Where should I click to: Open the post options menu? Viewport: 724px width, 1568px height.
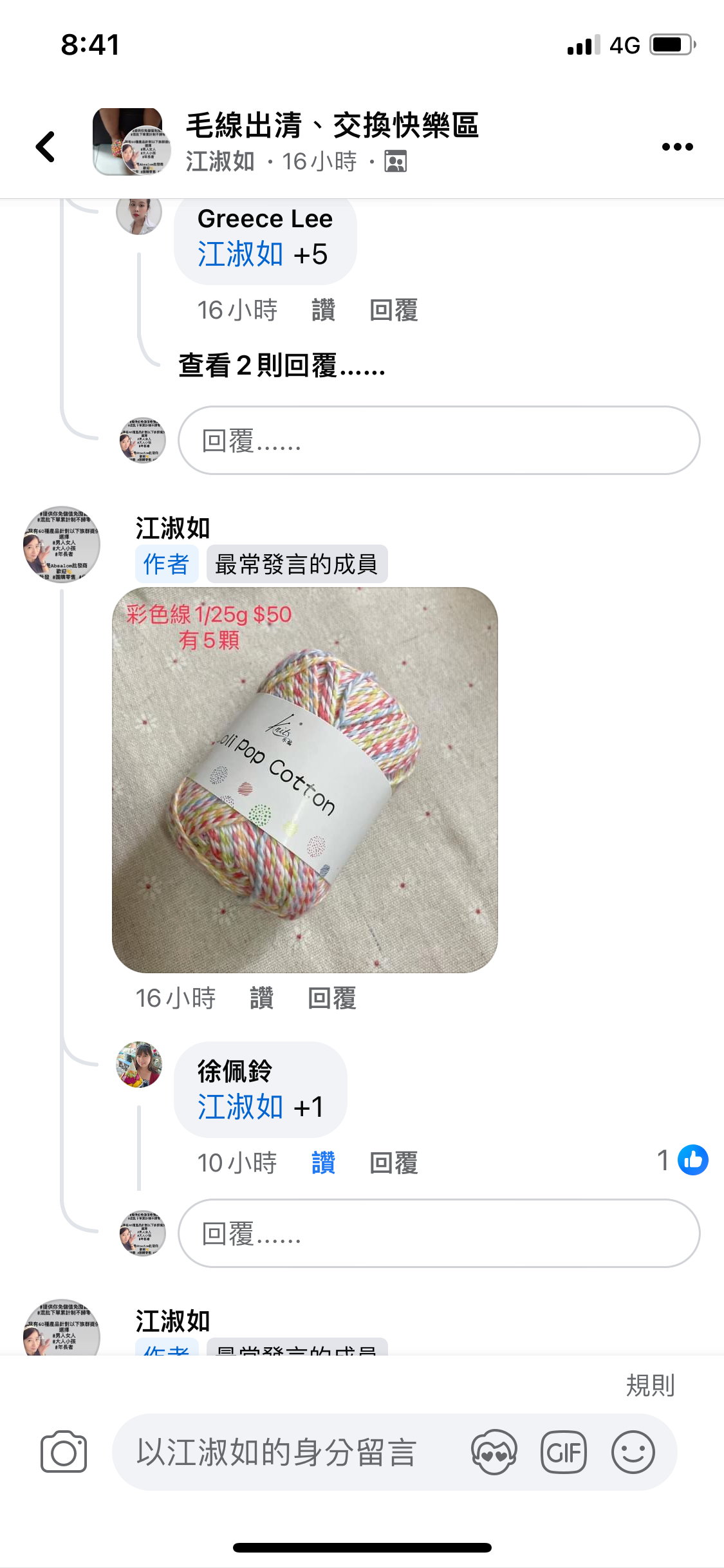677,146
